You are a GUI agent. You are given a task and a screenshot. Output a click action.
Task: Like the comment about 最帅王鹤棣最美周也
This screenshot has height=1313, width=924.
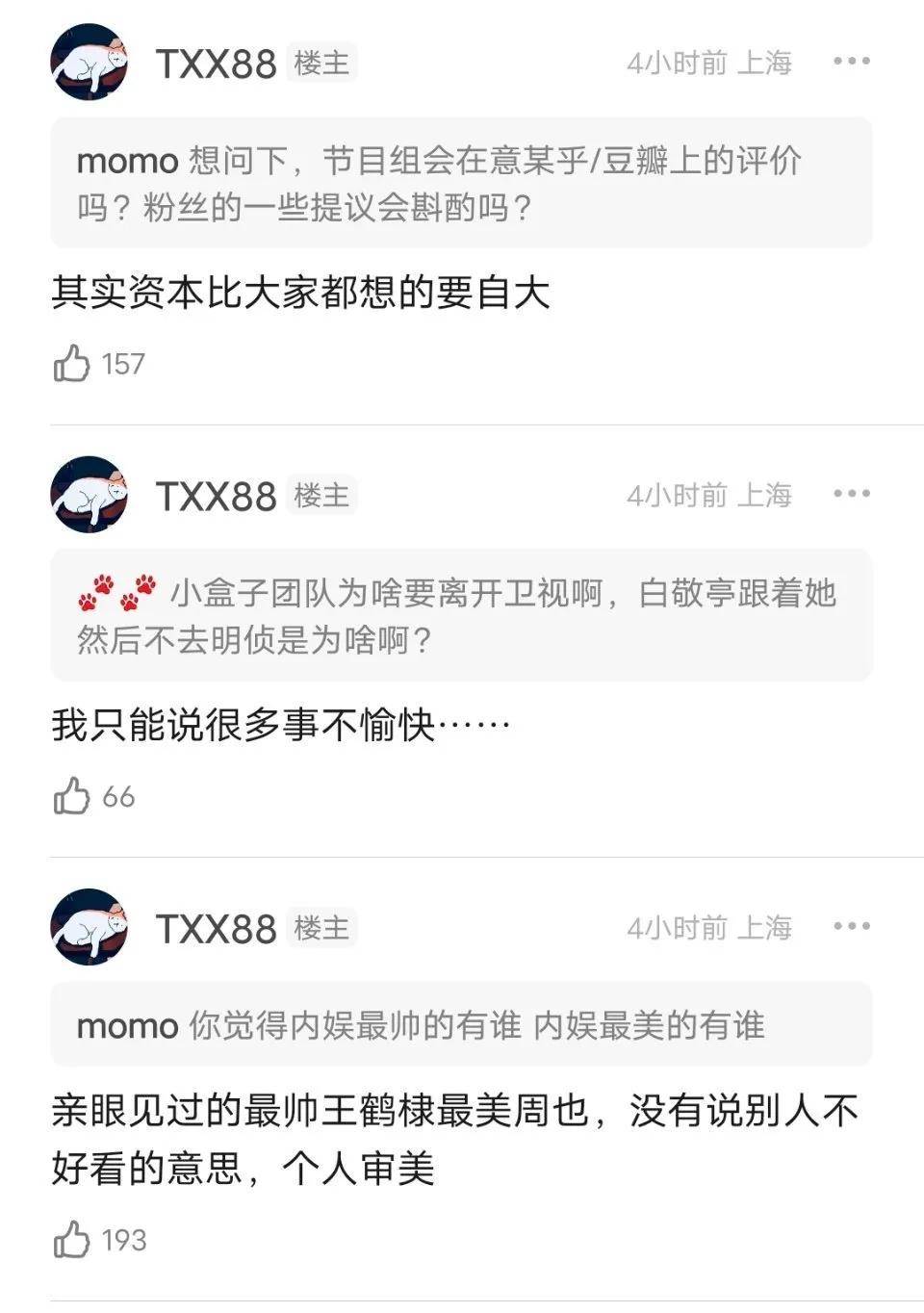[72, 1239]
